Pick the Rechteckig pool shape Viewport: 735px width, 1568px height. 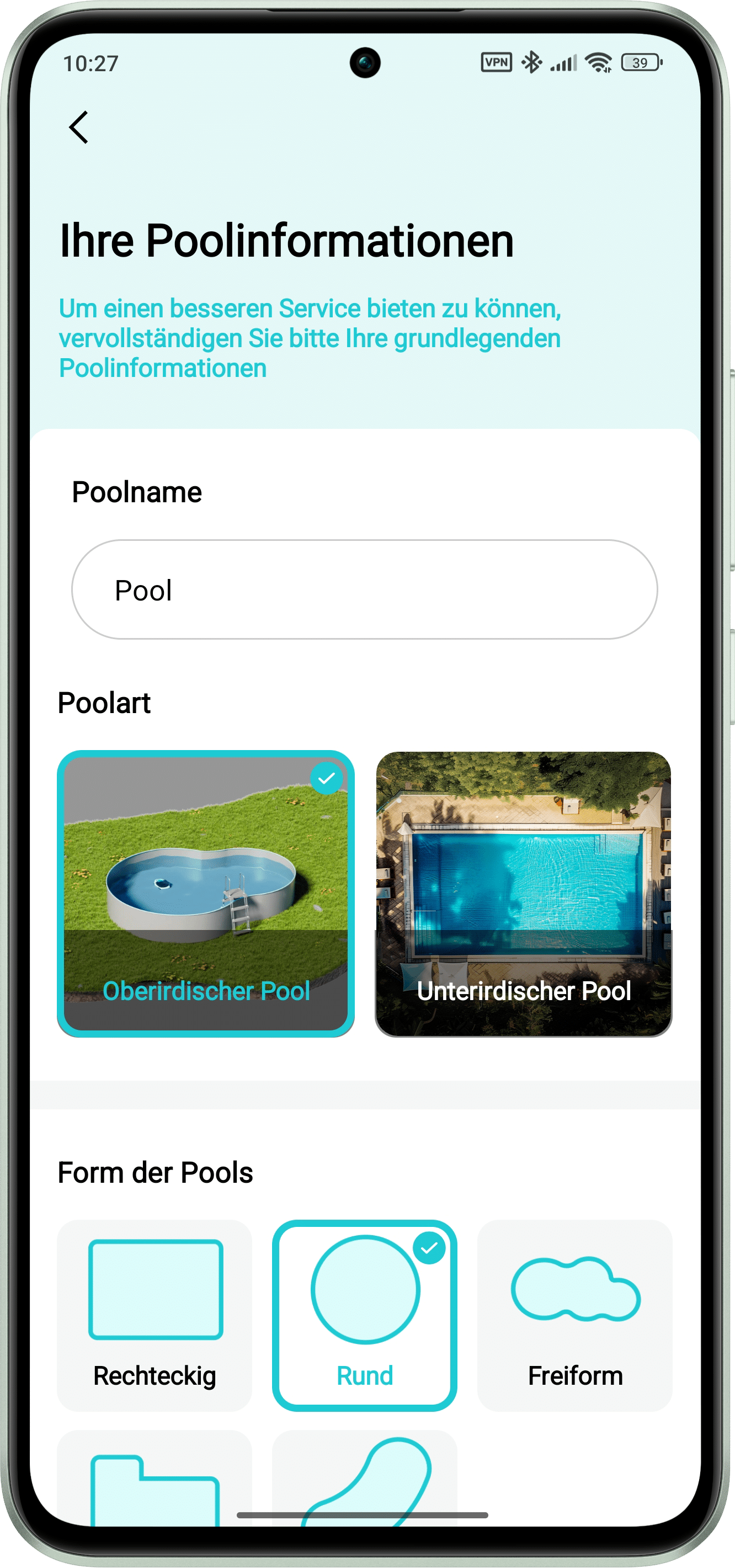click(155, 1315)
